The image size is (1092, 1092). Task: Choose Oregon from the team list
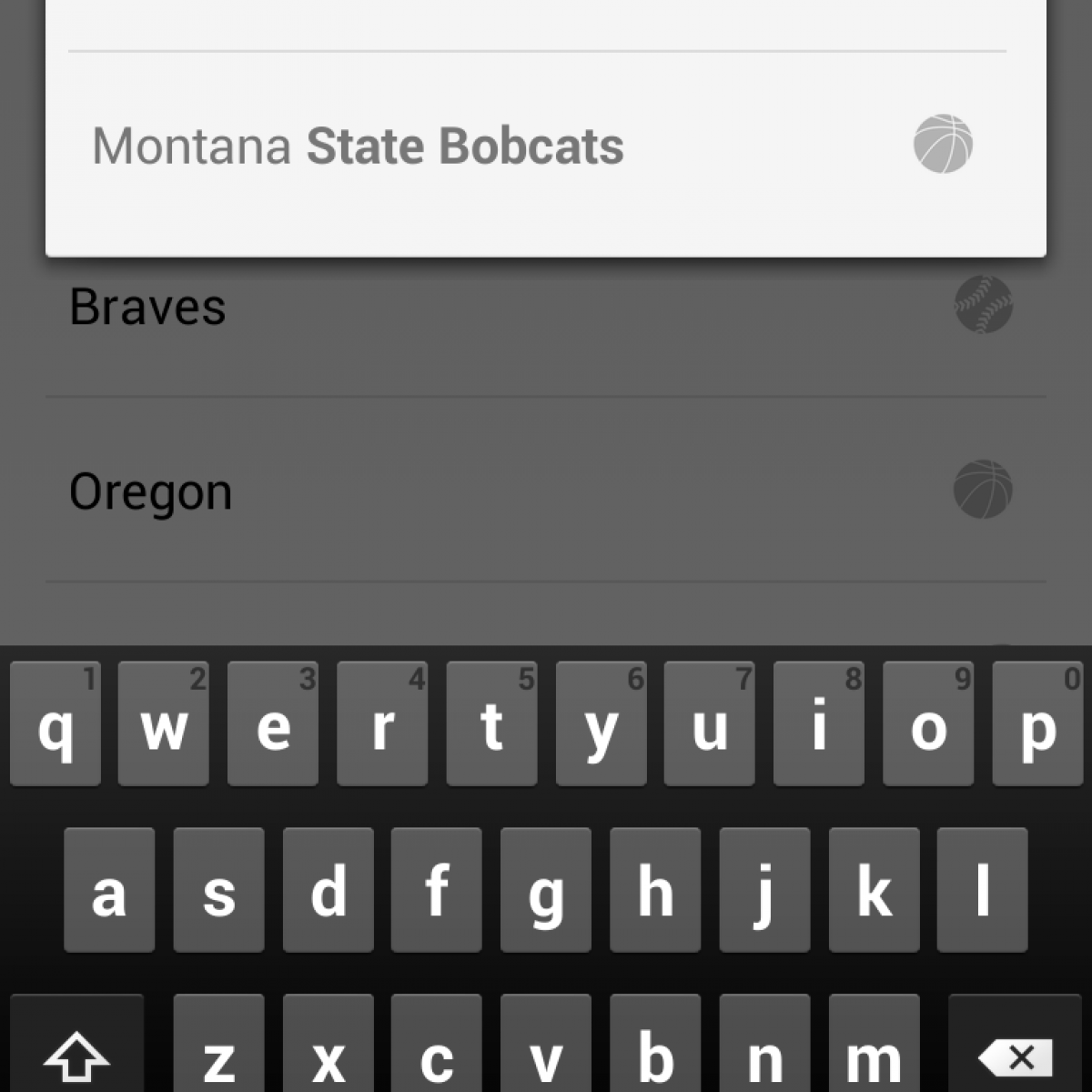pos(151,491)
